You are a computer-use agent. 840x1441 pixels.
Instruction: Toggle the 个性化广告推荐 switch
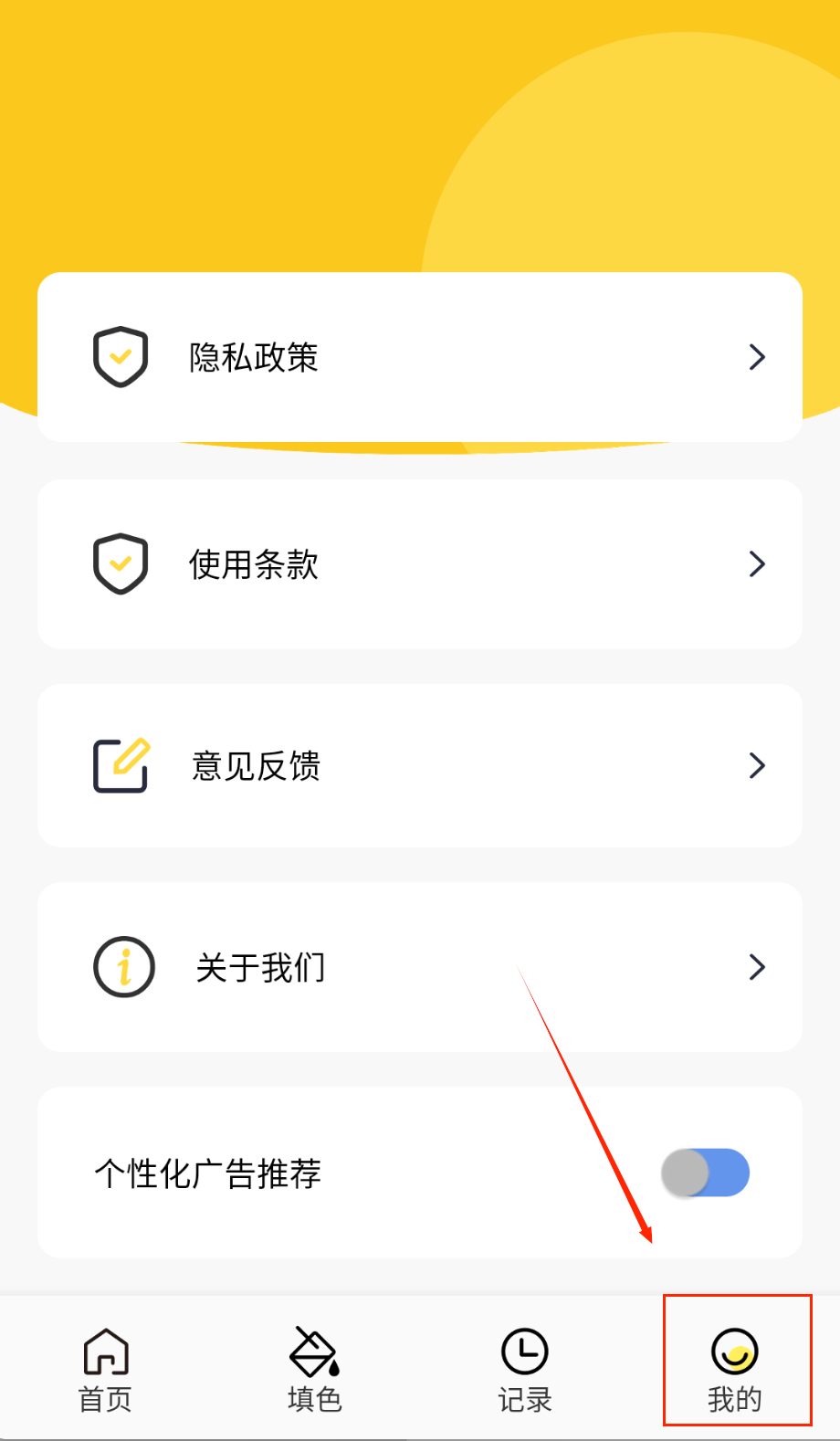click(705, 1173)
